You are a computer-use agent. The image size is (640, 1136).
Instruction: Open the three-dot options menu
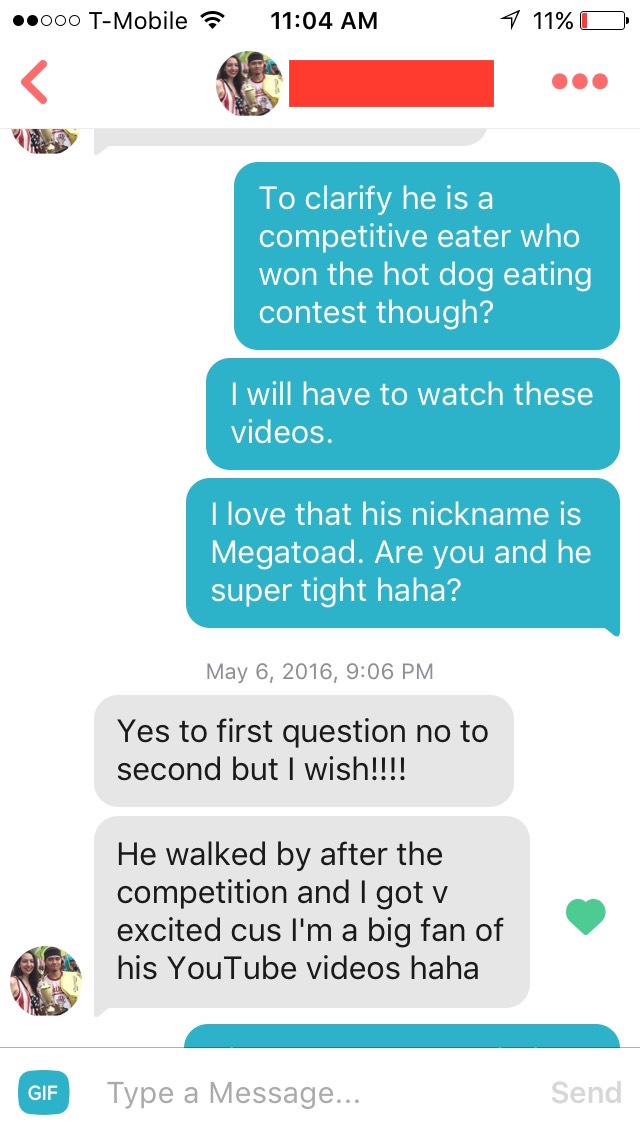[x=580, y=81]
